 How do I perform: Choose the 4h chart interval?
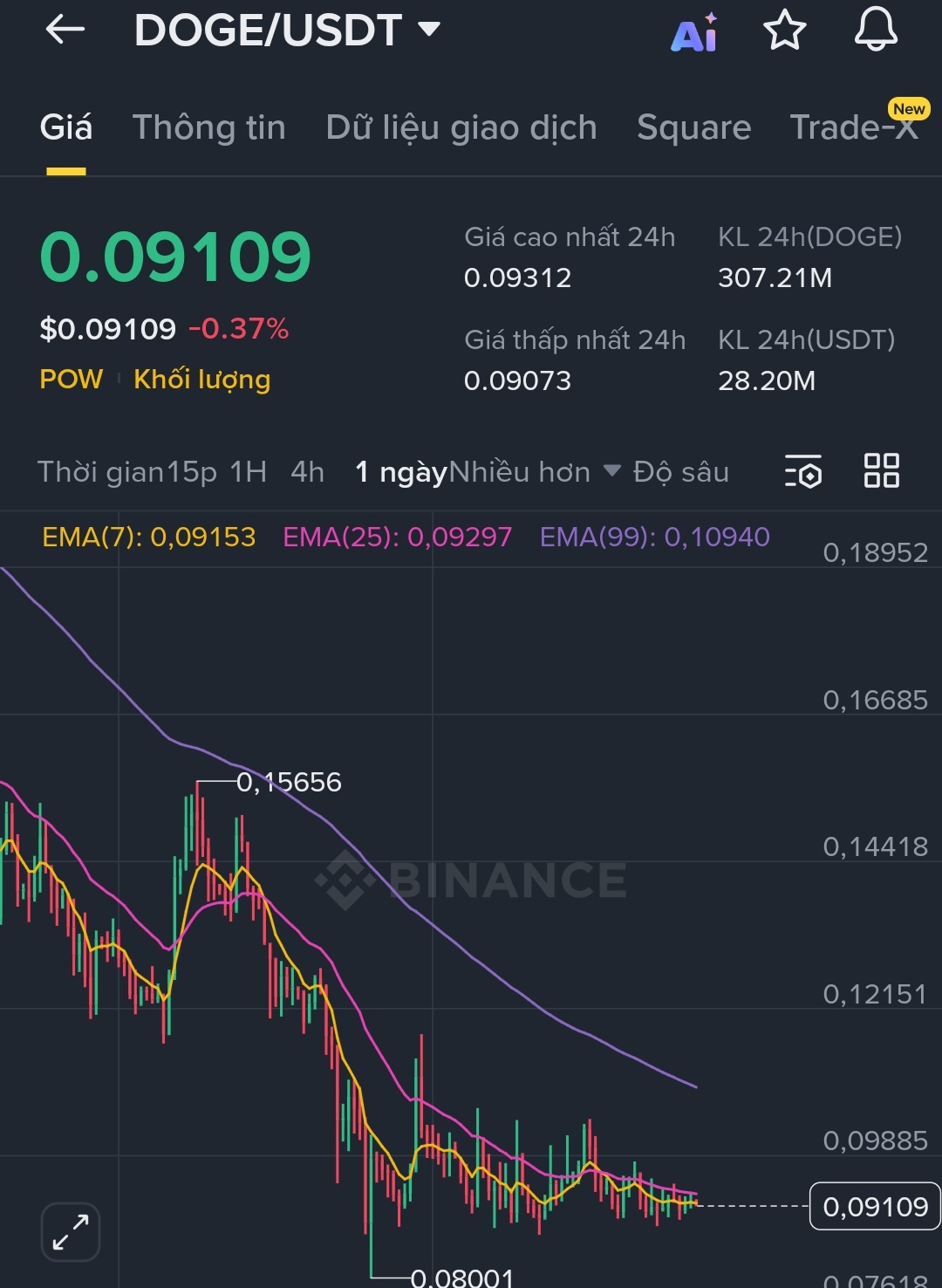point(307,472)
